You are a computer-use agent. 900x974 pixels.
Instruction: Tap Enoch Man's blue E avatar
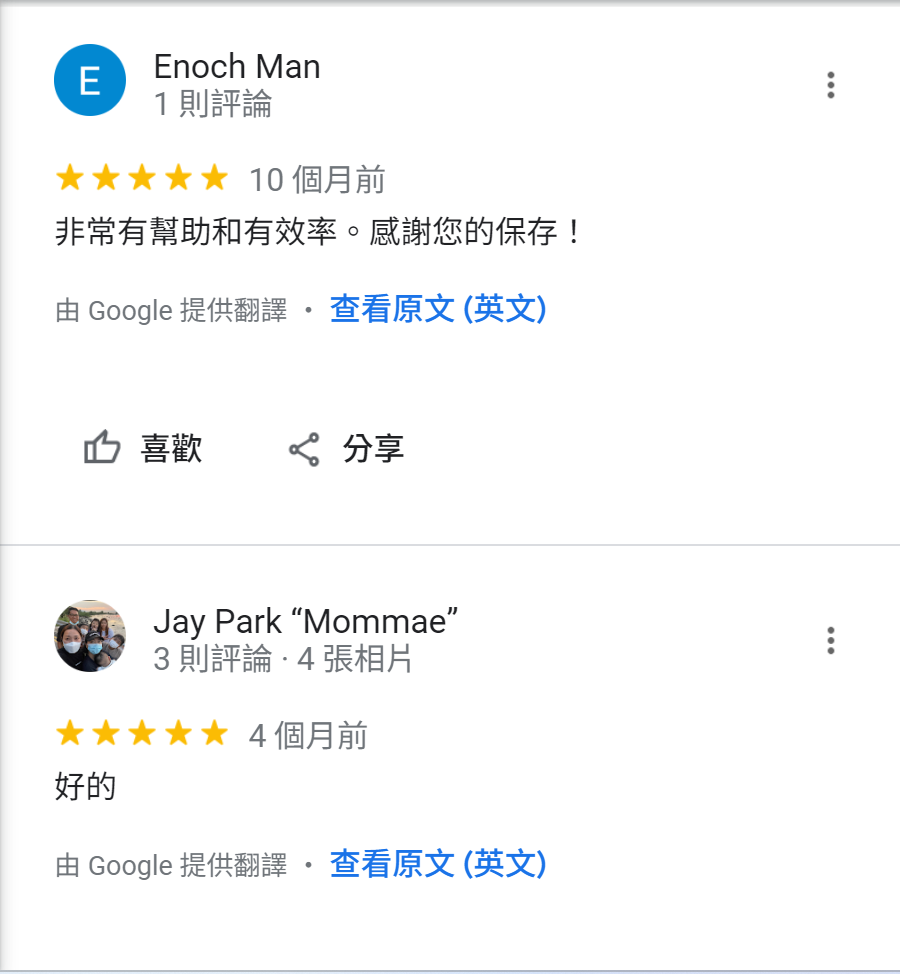90,81
